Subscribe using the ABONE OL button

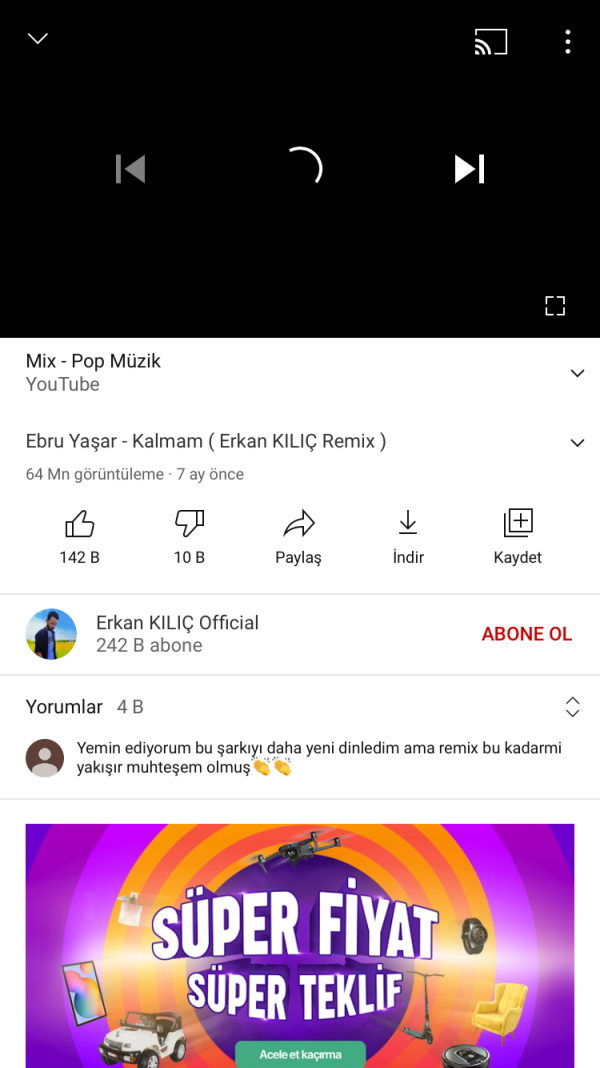526,634
